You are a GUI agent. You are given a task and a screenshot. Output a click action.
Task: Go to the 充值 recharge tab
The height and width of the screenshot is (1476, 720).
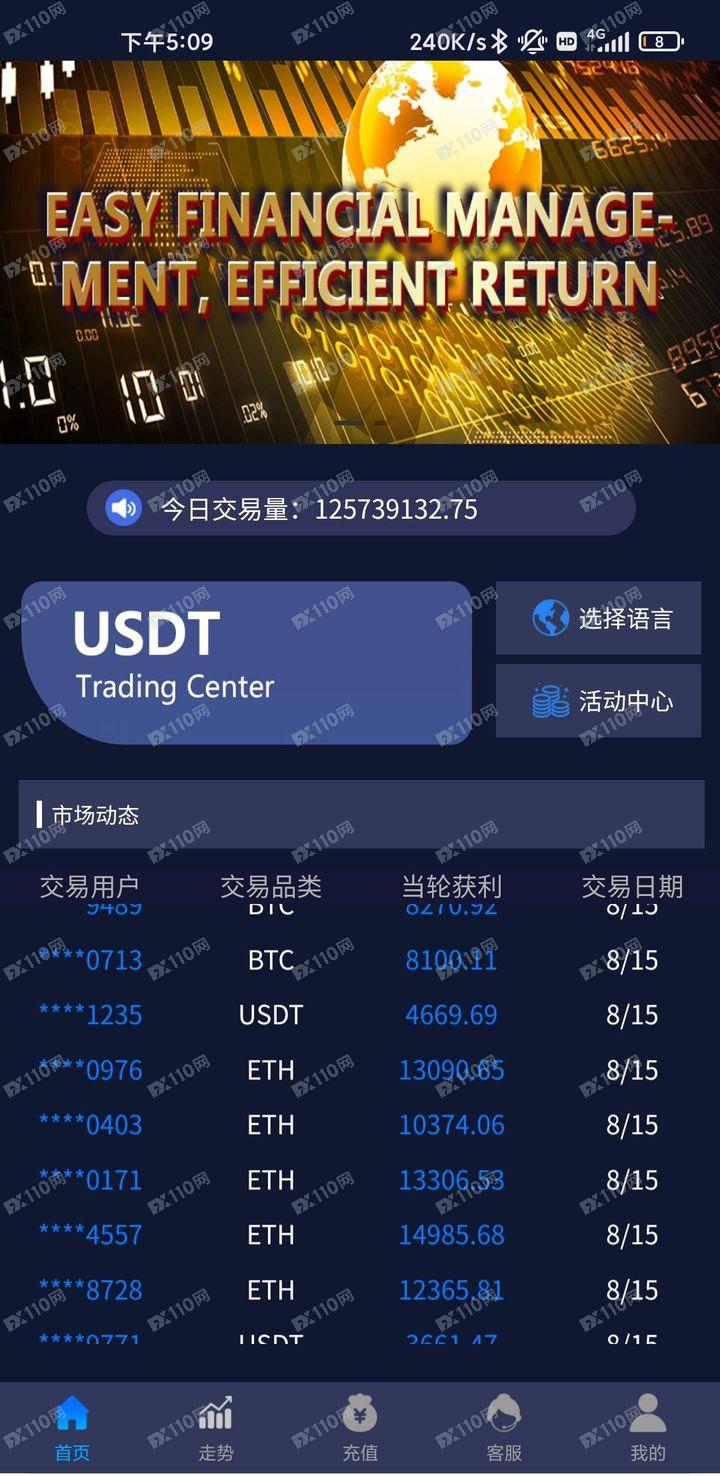click(x=360, y=1428)
